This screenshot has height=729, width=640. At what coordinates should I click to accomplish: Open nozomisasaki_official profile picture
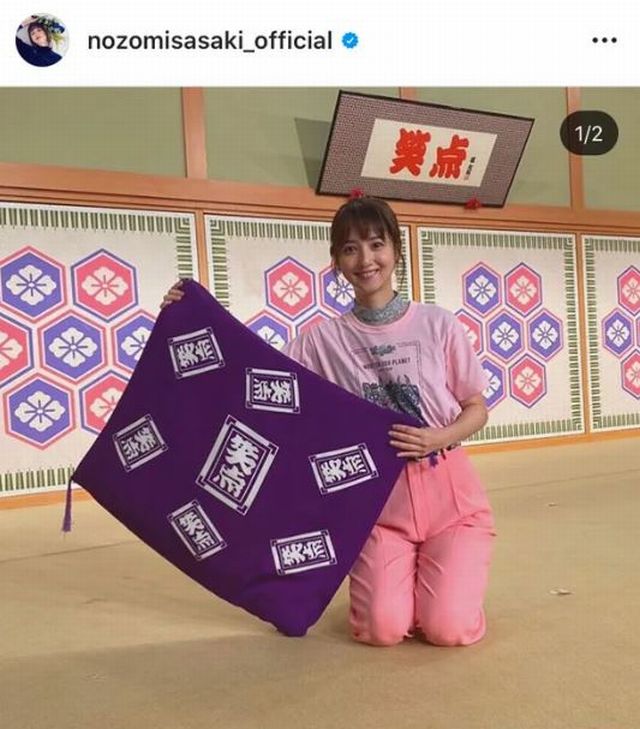point(42,41)
